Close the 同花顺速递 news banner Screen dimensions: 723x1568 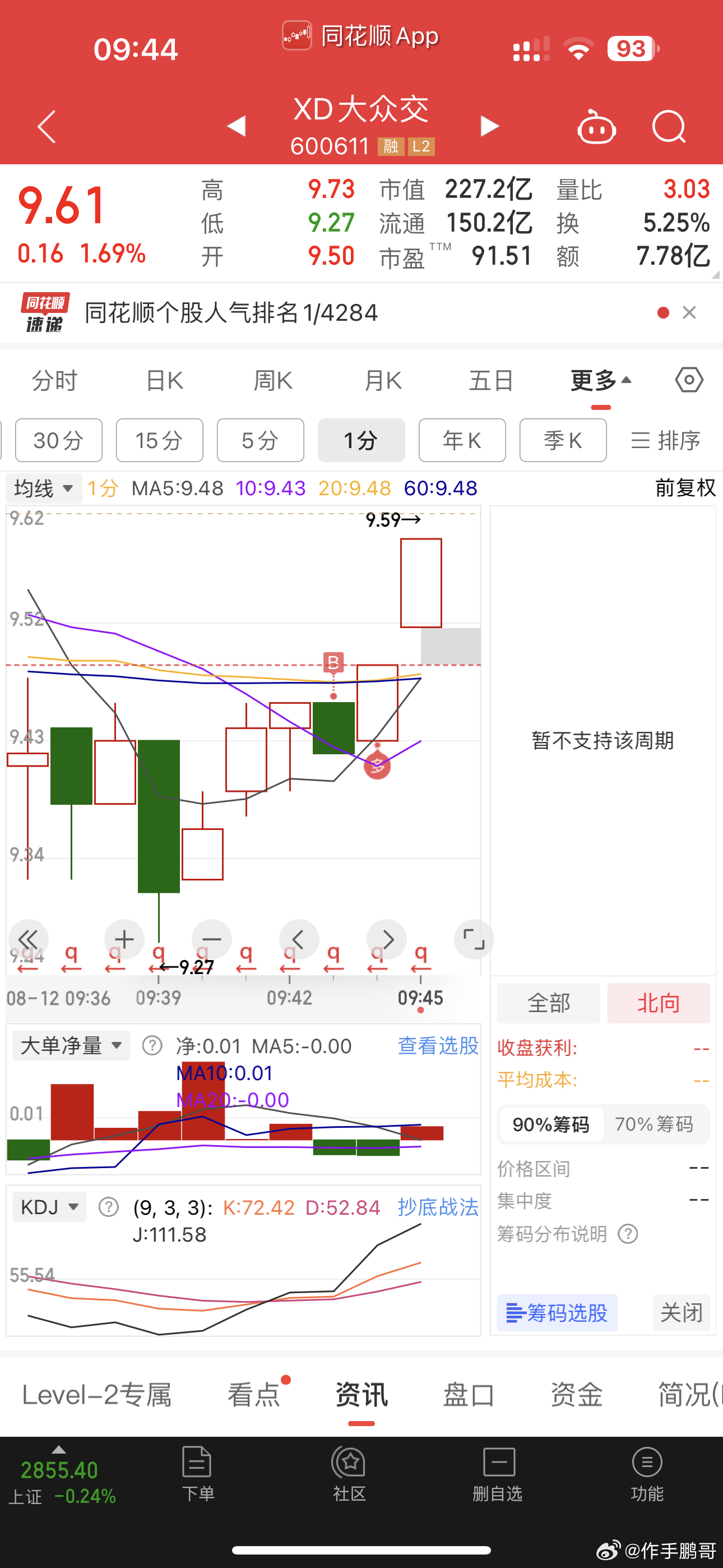click(x=689, y=312)
